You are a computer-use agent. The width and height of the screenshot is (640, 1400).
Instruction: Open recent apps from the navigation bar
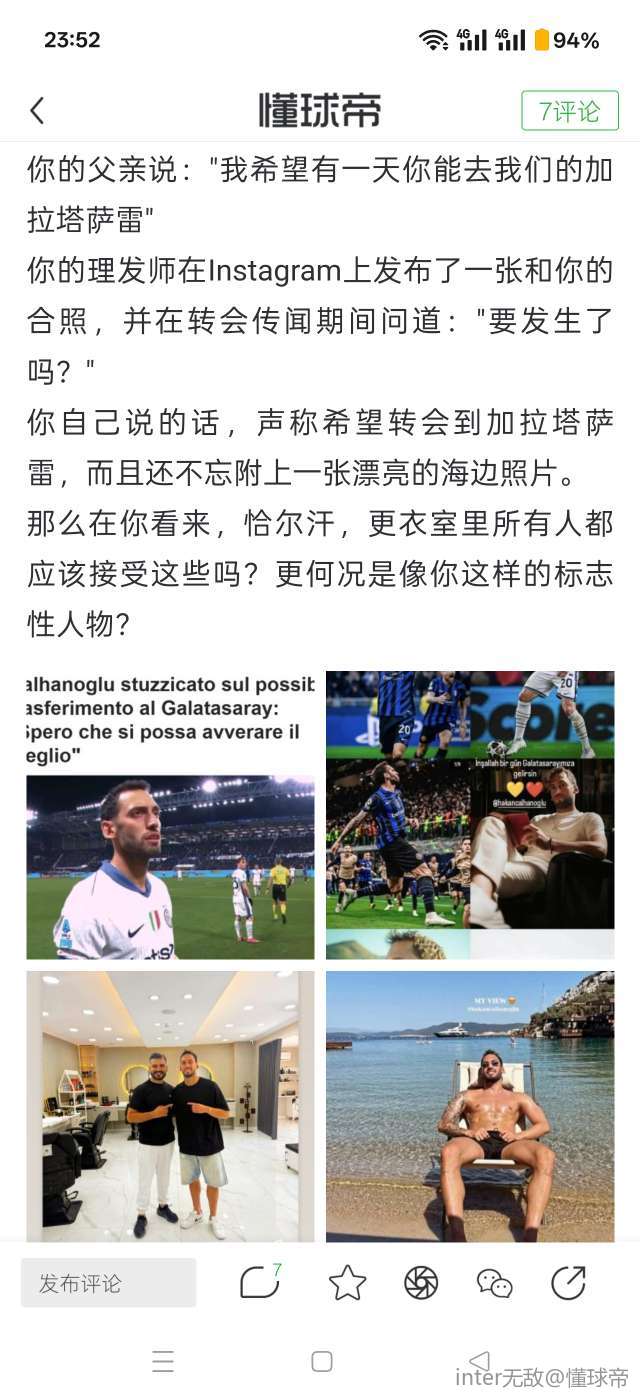click(x=163, y=1361)
